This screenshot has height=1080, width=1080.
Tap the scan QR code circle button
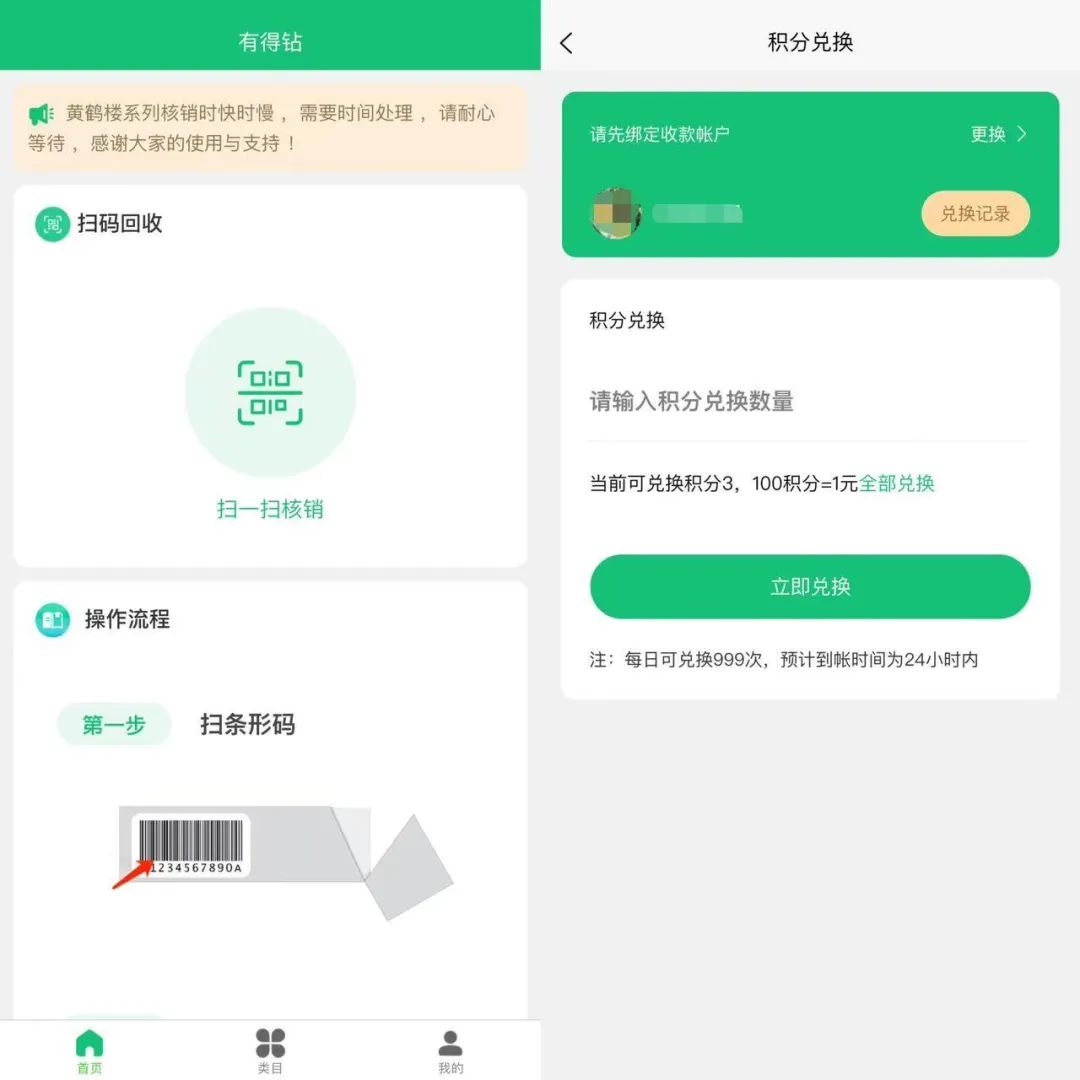(270, 392)
